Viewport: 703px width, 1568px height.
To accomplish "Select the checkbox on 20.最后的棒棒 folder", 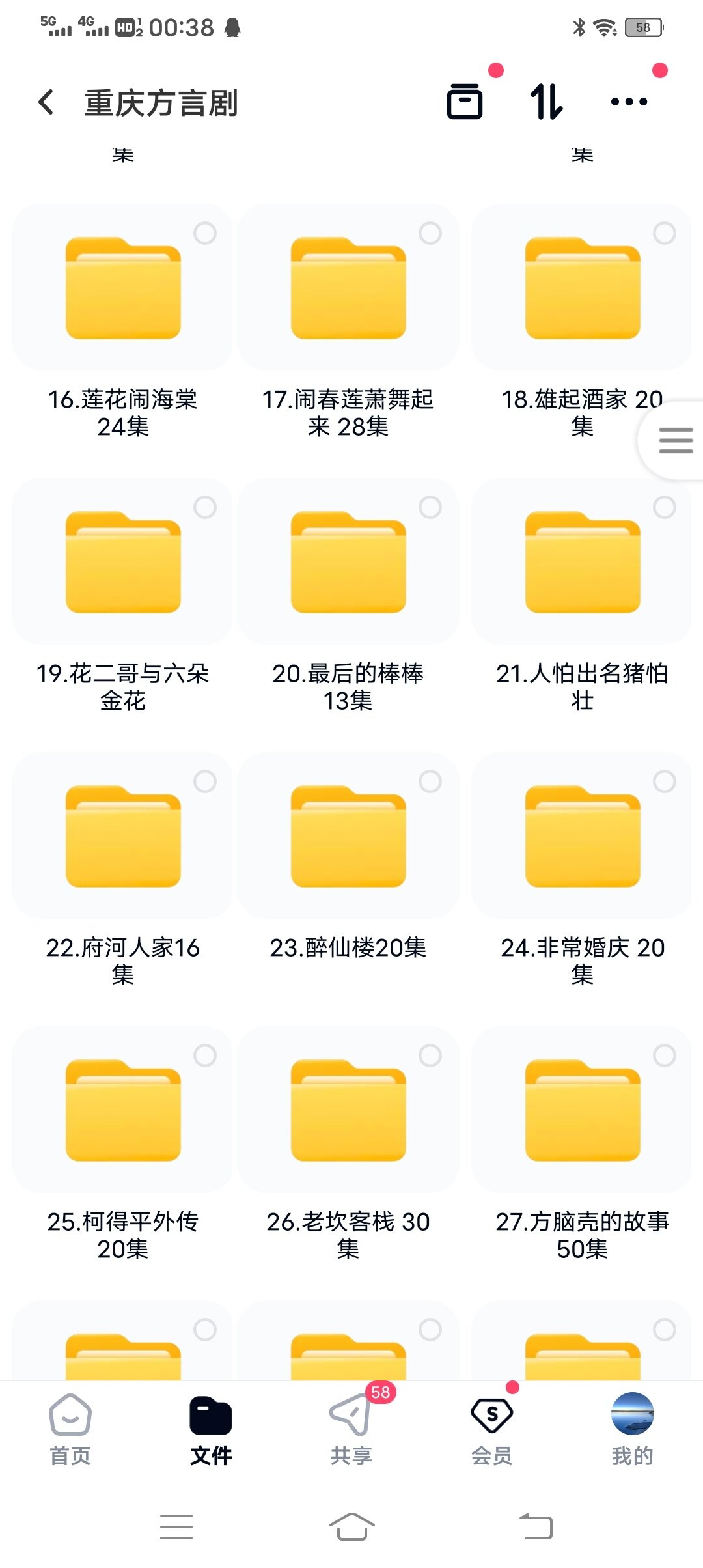I will click(430, 507).
